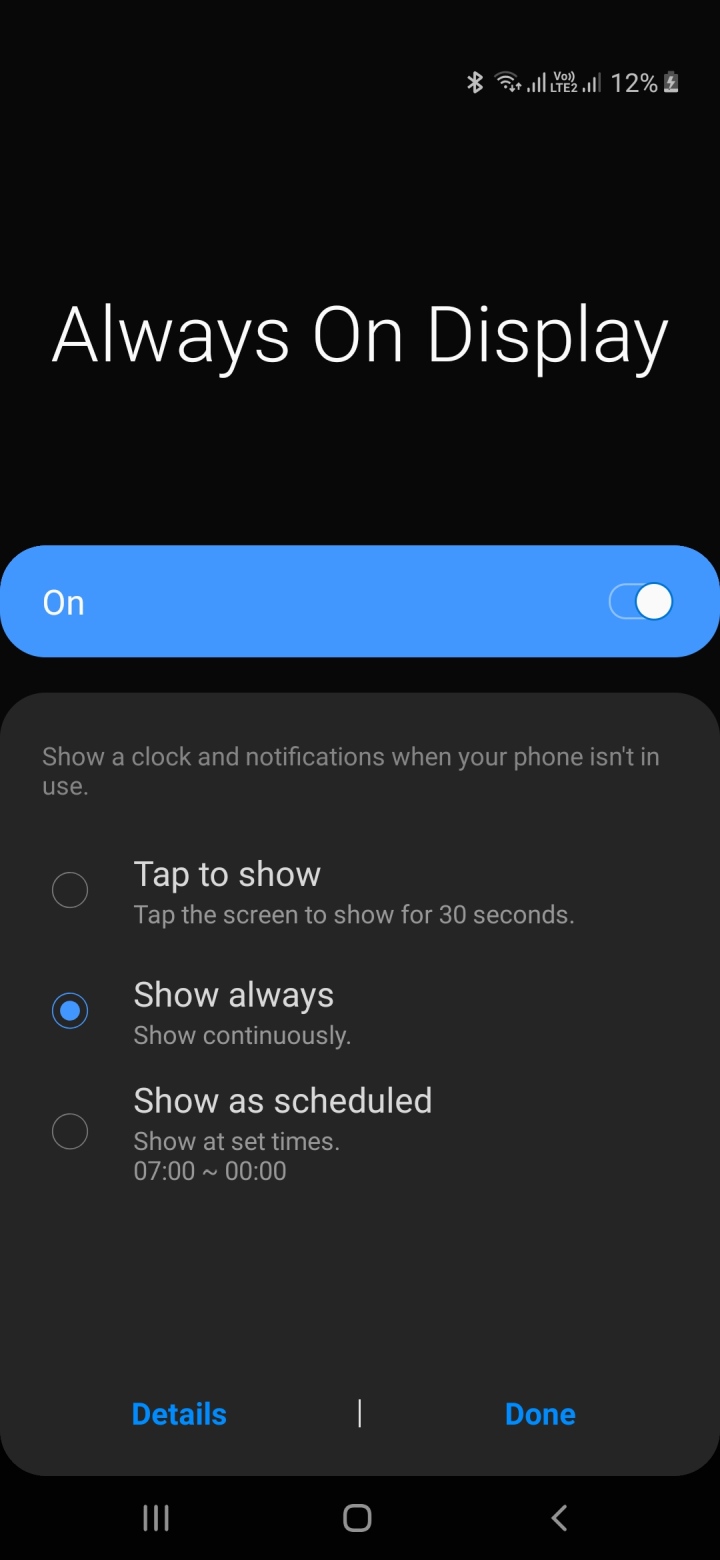This screenshot has width=720, height=1560.
Task: Tap Done to confirm settings
Action: 540,1414
